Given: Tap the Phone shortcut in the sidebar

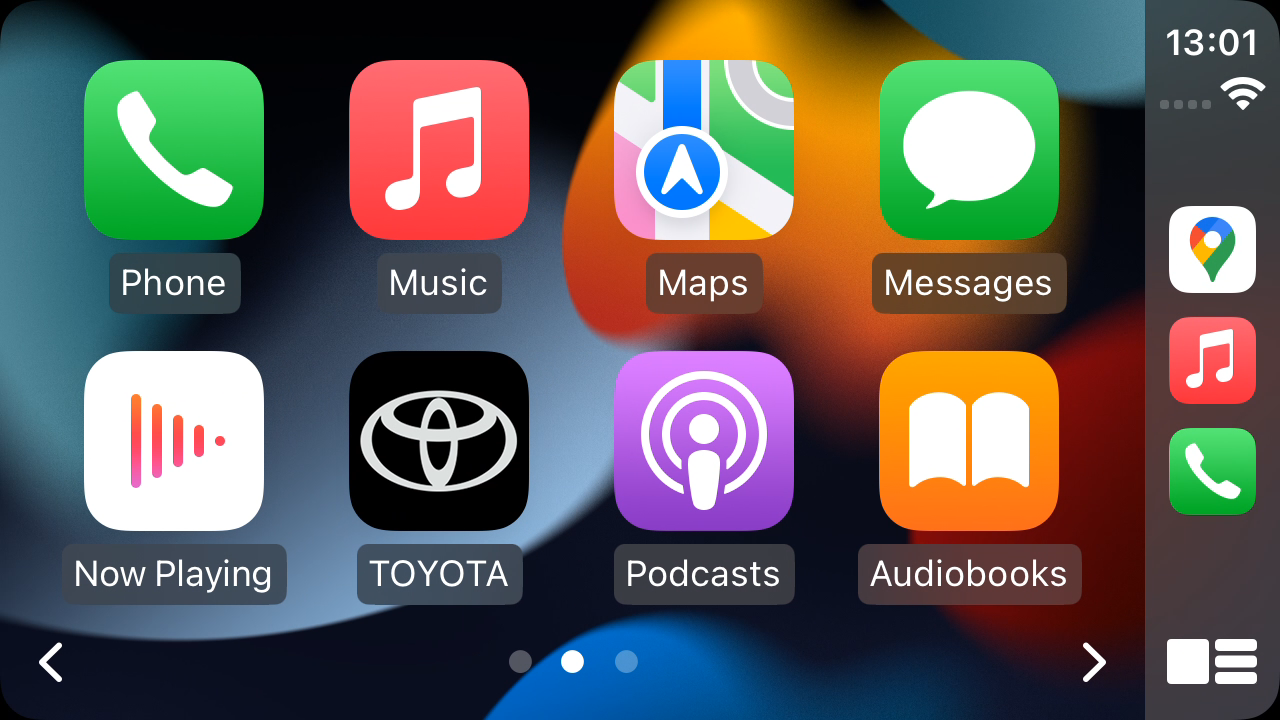Looking at the screenshot, I should [x=1212, y=471].
